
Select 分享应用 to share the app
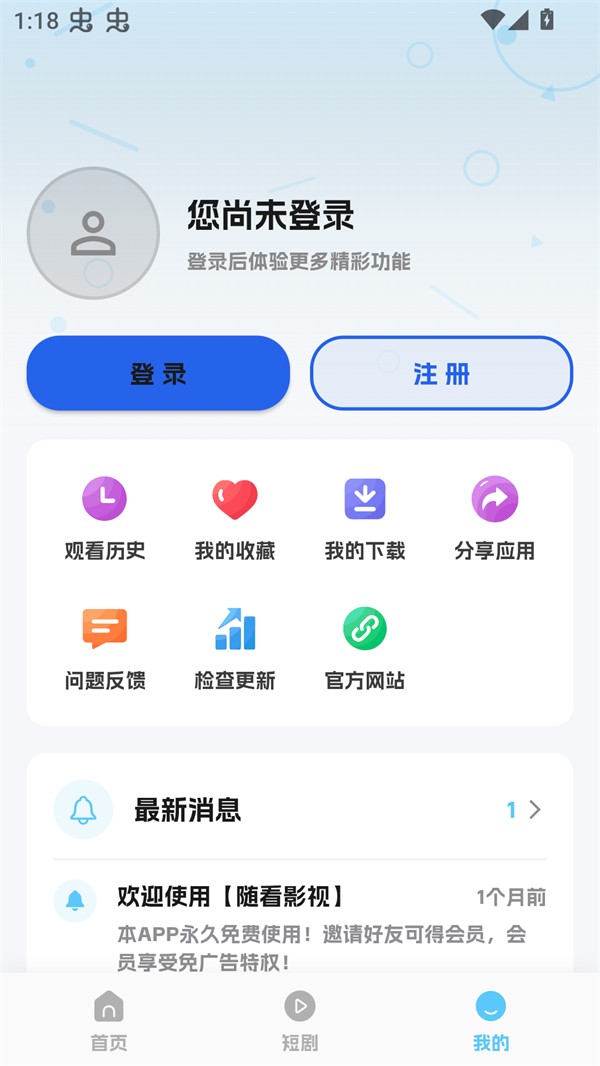495,518
